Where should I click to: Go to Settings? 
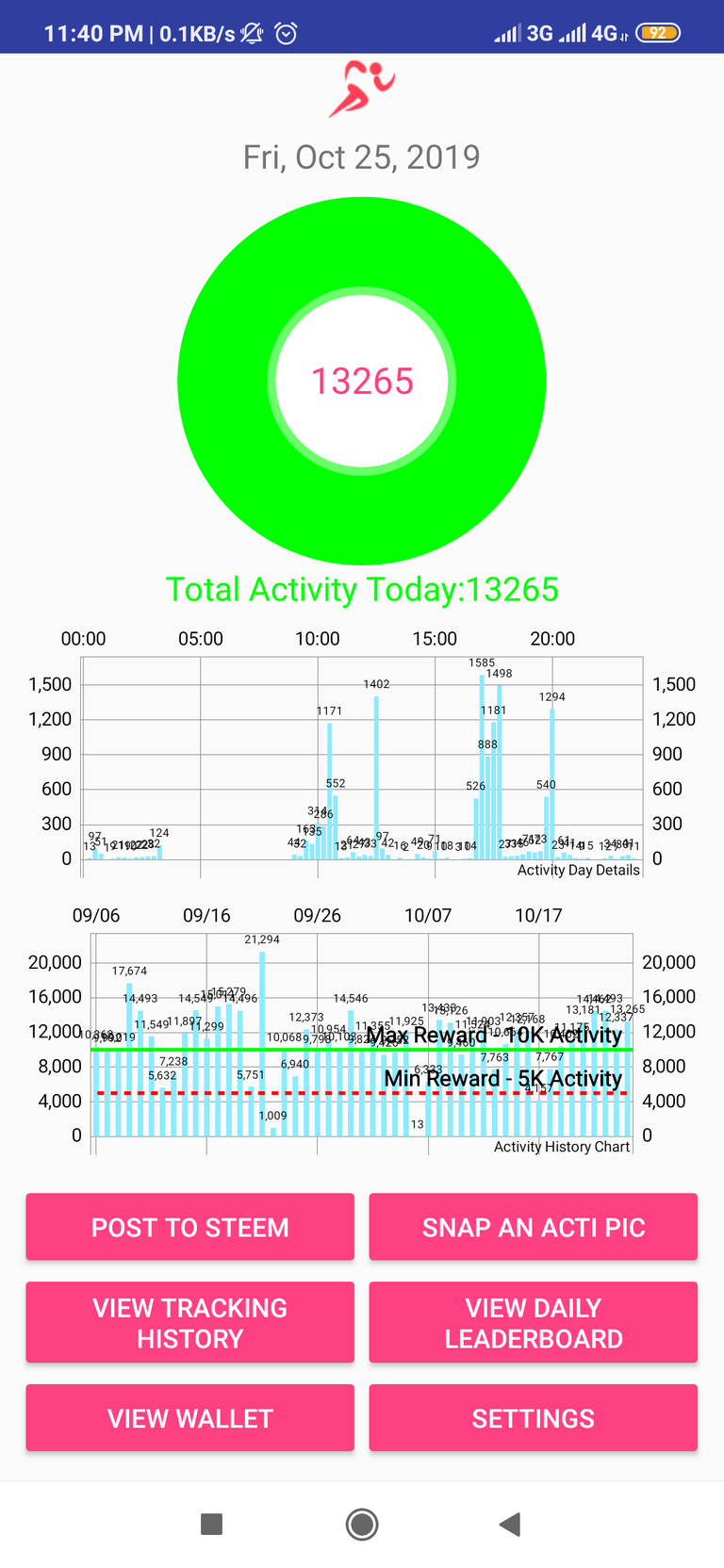(533, 1418)
